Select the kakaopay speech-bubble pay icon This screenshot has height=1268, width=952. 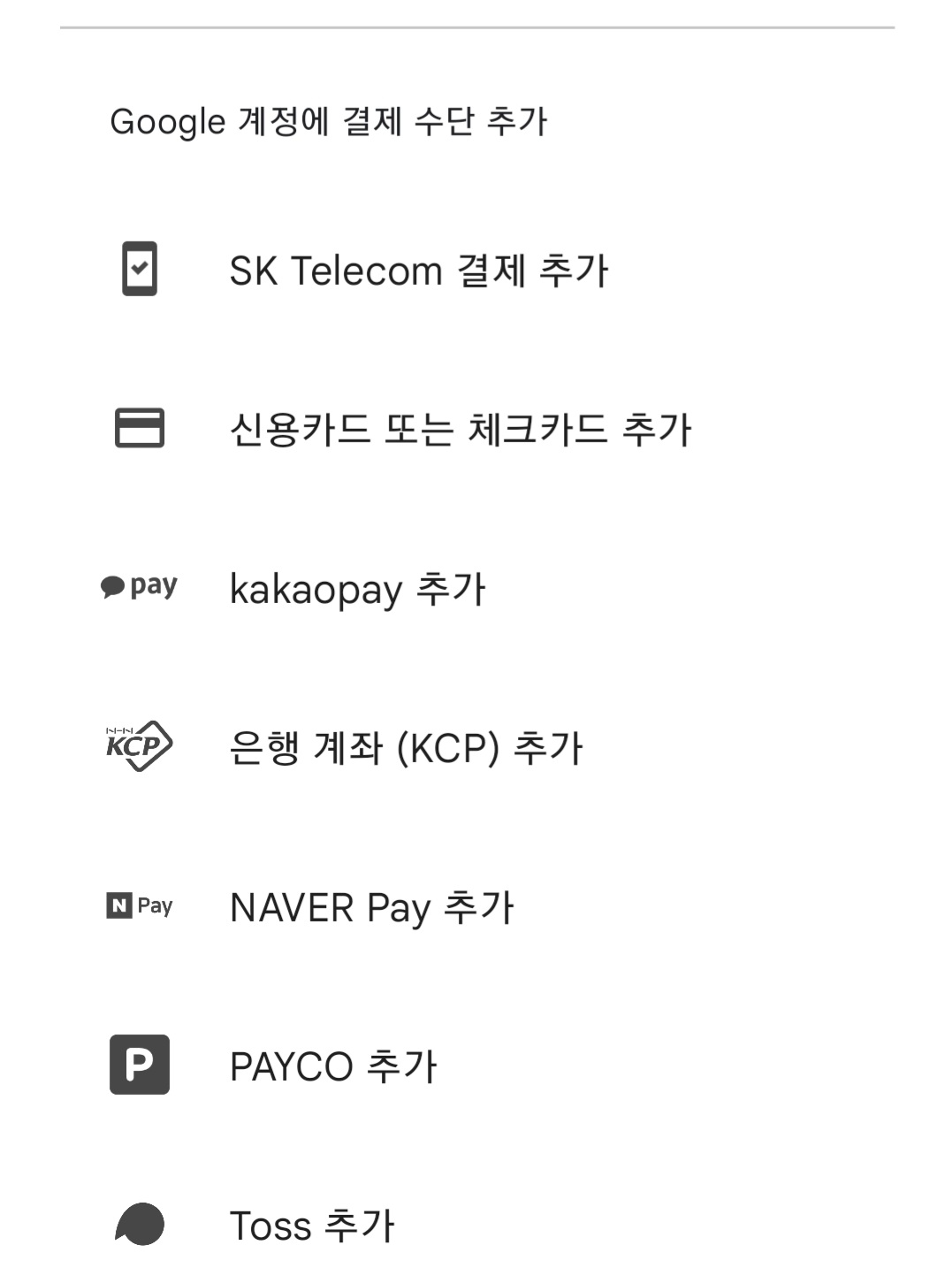click(138, 585)
